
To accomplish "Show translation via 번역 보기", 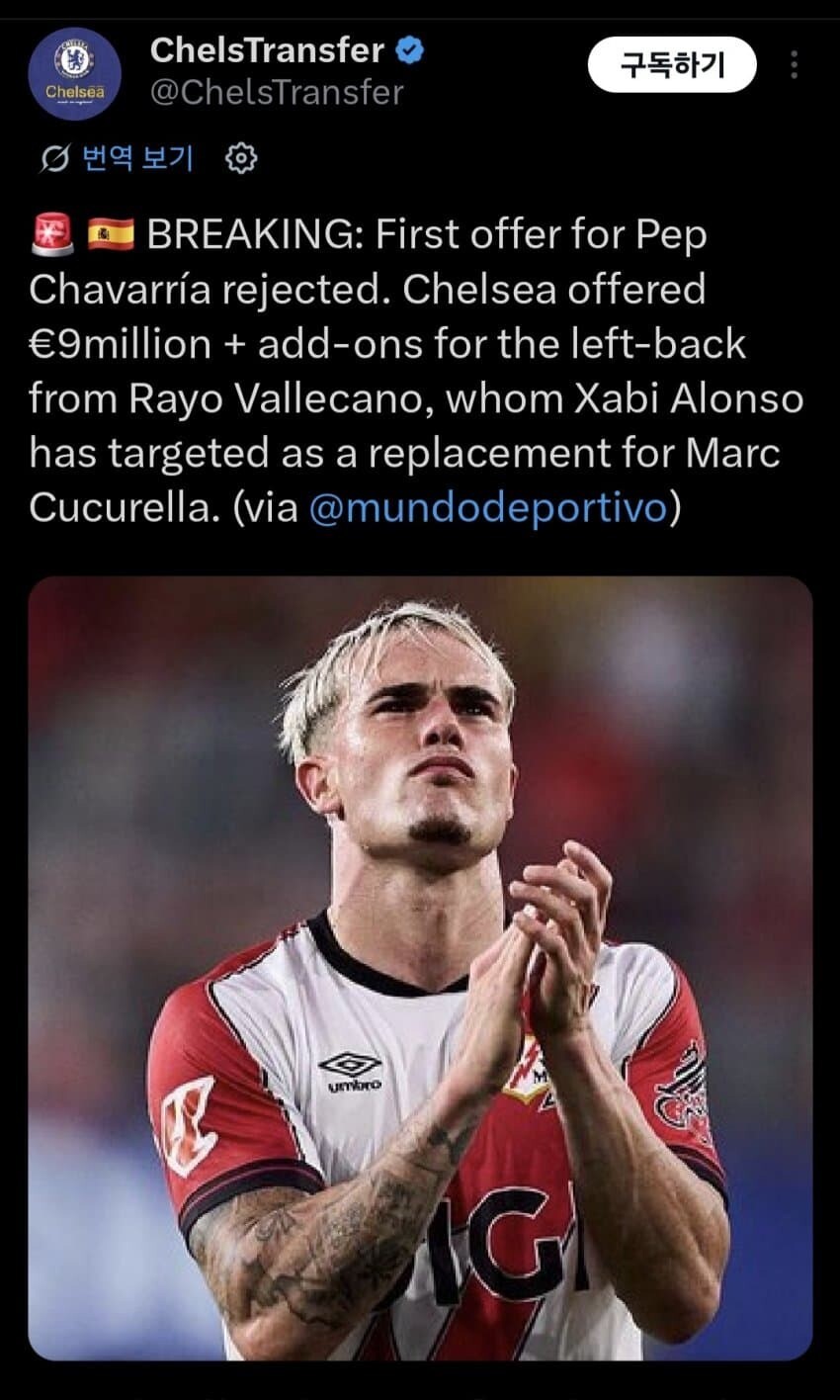I will coord(137,157).
